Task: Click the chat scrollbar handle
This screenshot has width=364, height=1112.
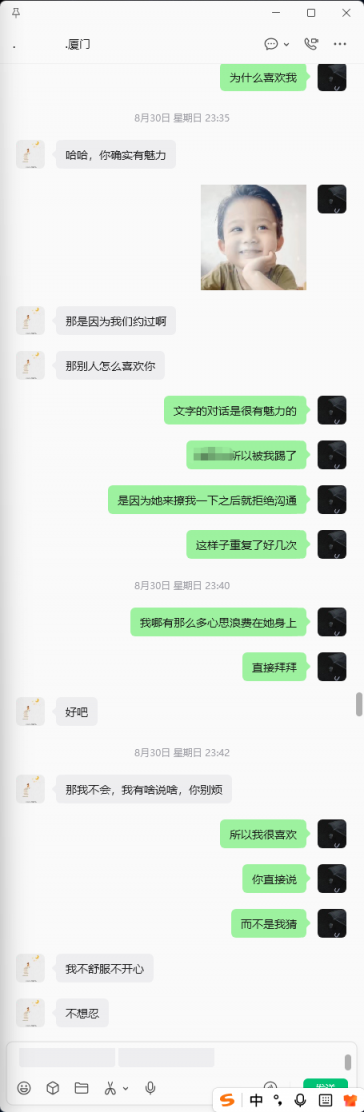Action: coord(359,704)
